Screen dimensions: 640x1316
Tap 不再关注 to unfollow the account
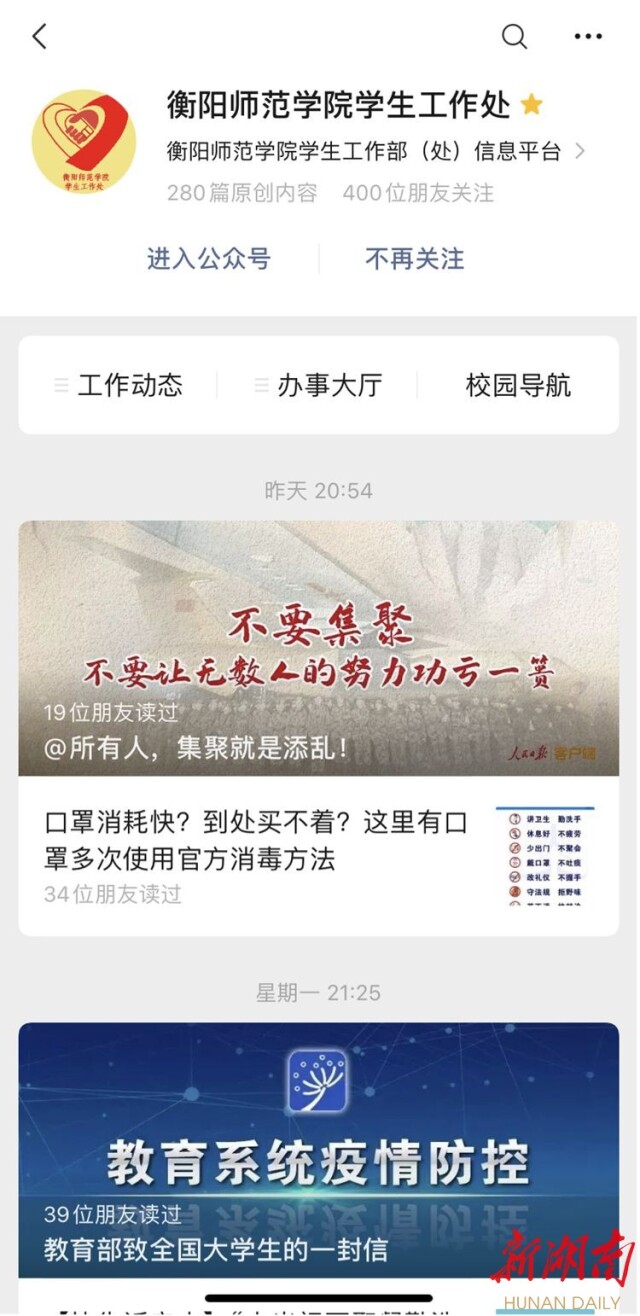[415, 259]
